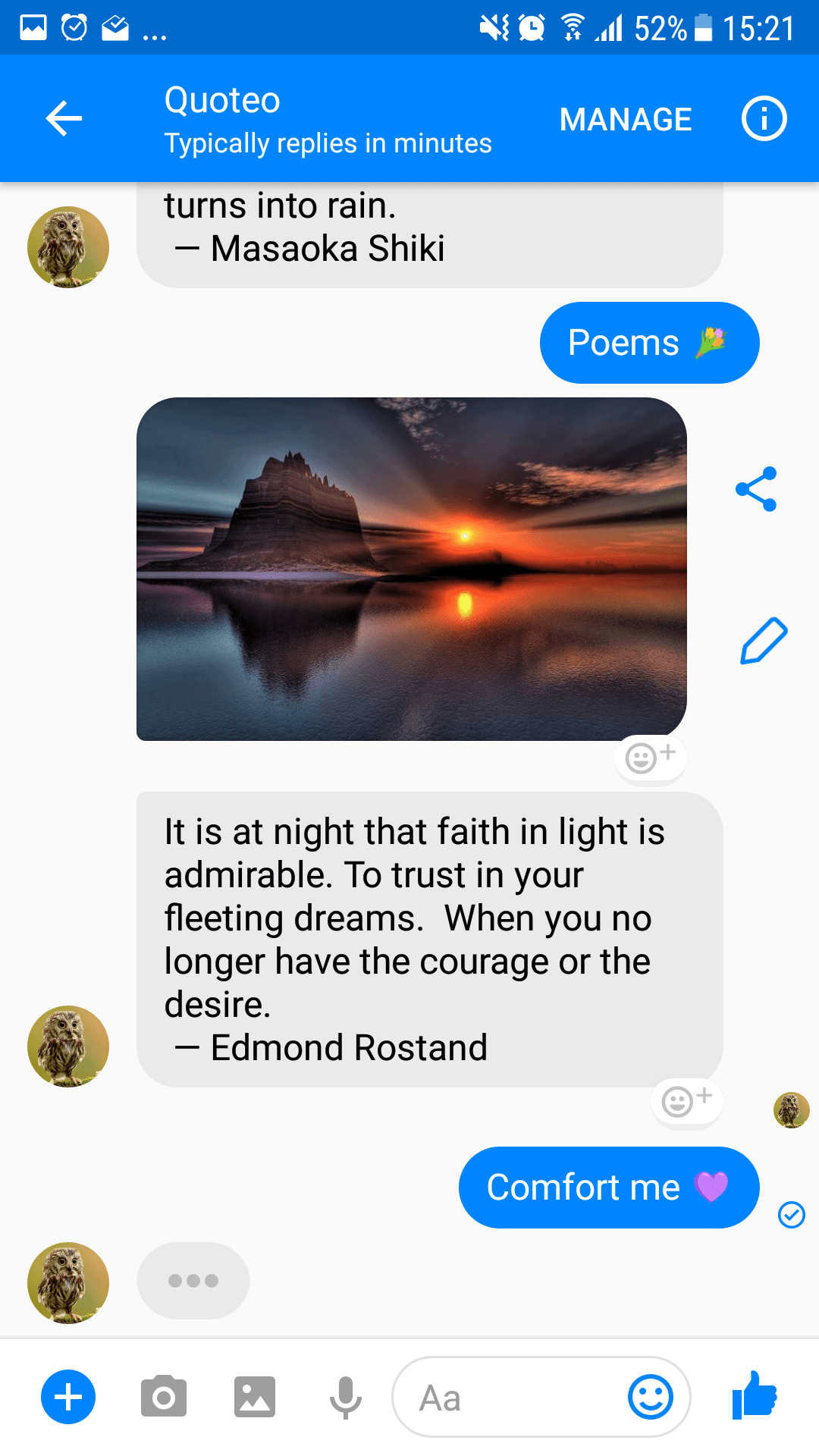This screenshot has width=819, height=1456.
Task: Send a thumbs-up like
Action: coord(755,1395)
